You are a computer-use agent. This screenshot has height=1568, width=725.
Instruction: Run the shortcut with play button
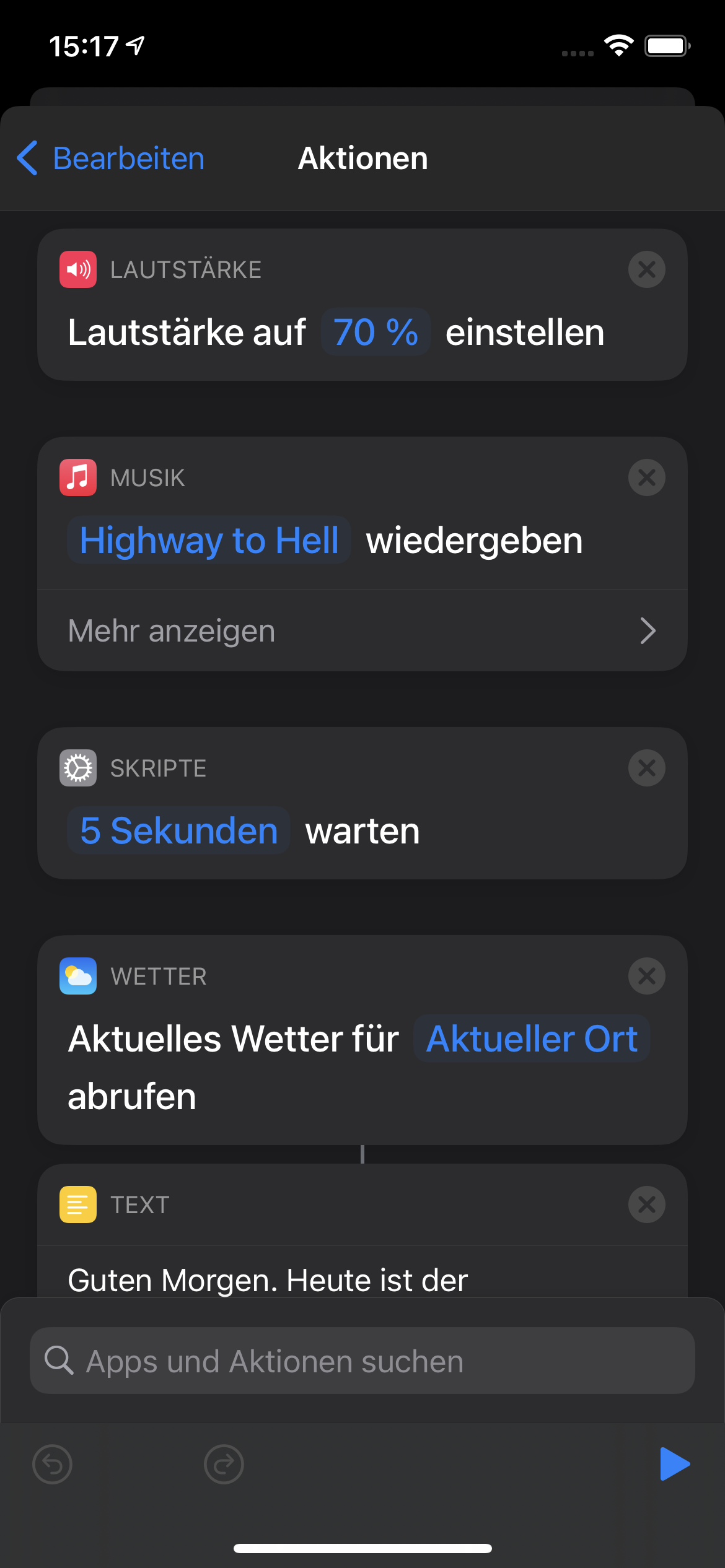[x=674, y=1464]
